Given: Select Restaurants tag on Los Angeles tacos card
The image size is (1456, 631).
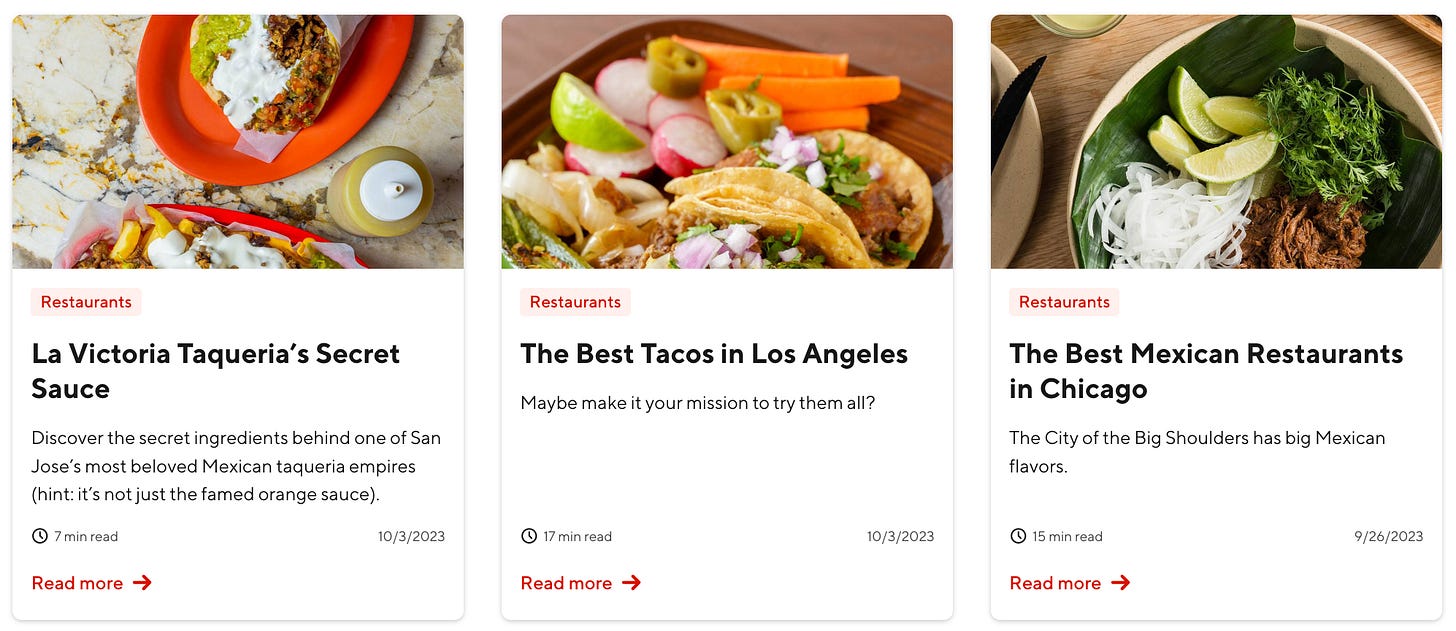Looking at the screenshot, I should coord(575,302).
